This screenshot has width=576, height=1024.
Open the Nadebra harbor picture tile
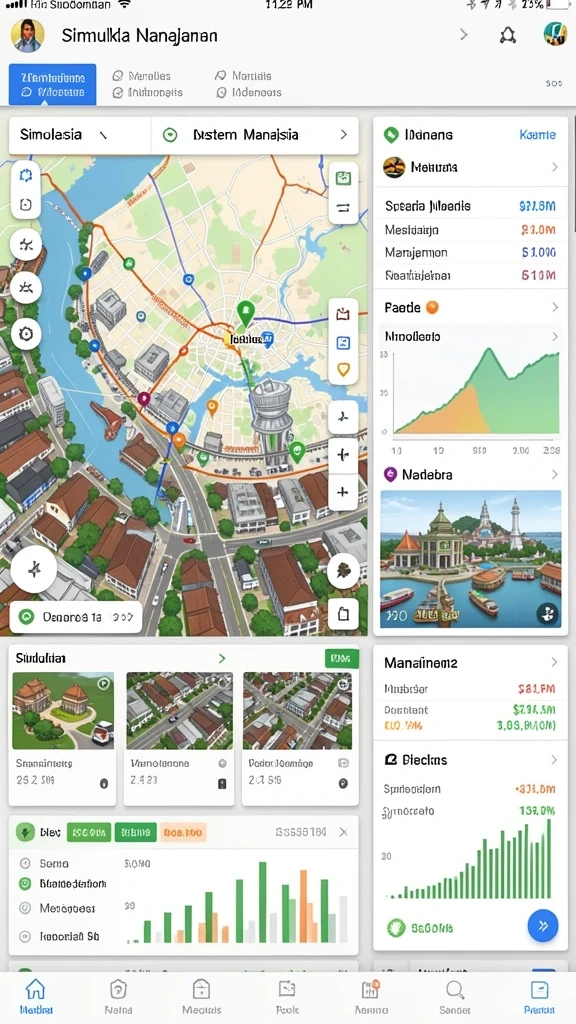pos(471,558)
